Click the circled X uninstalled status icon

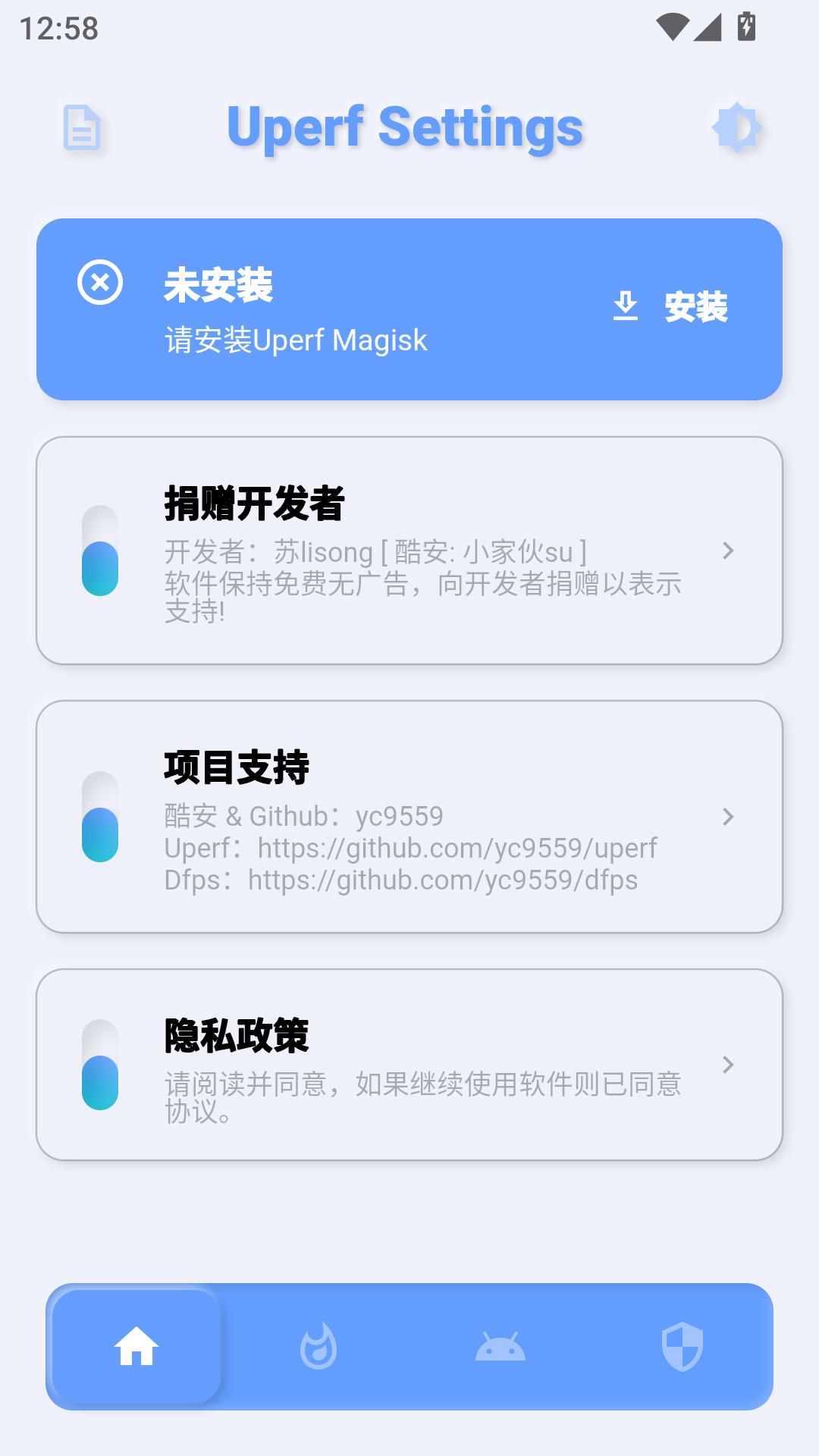click(x=101, y=284)
